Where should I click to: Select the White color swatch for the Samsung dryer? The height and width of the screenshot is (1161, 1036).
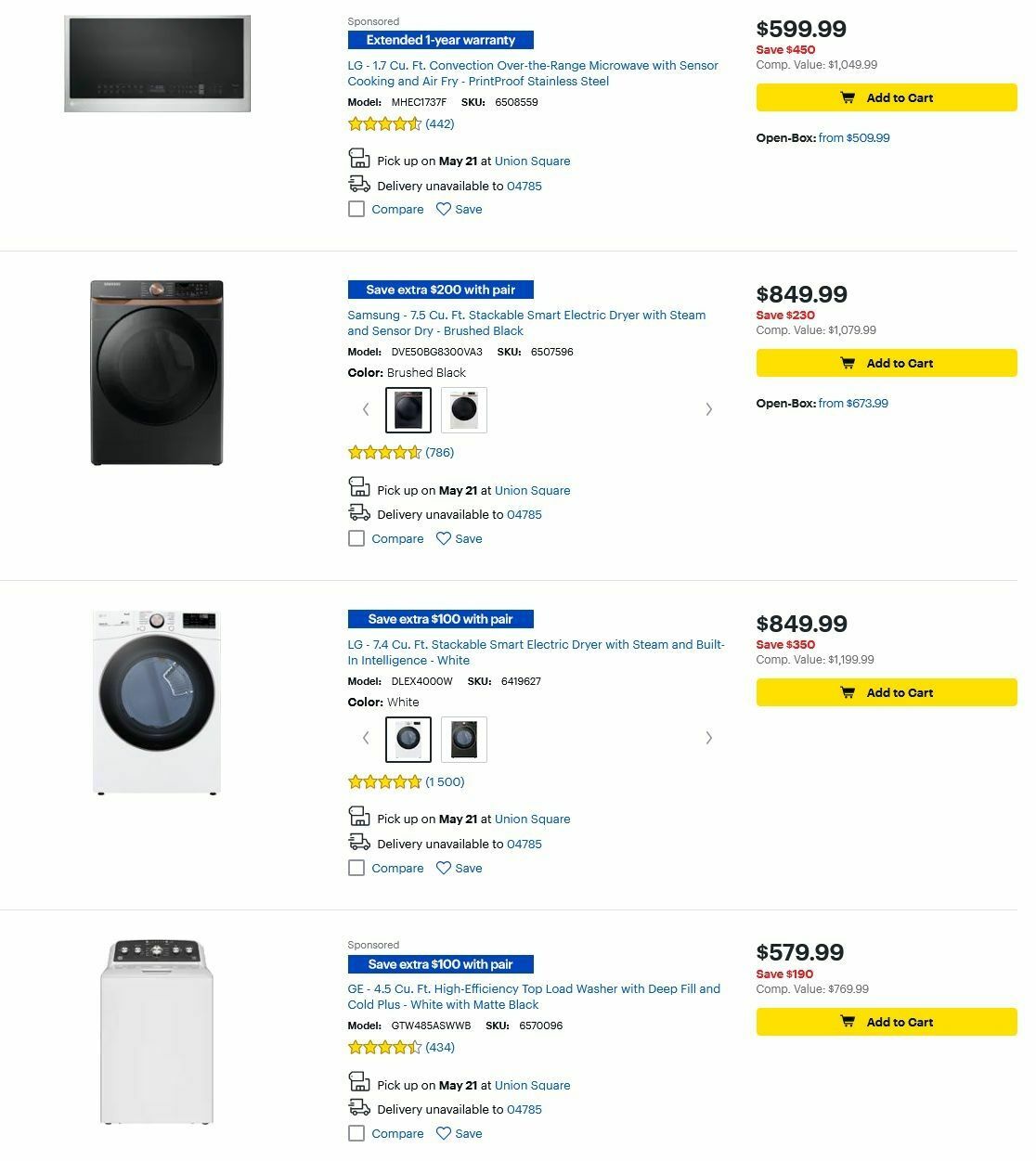(464, 409)
